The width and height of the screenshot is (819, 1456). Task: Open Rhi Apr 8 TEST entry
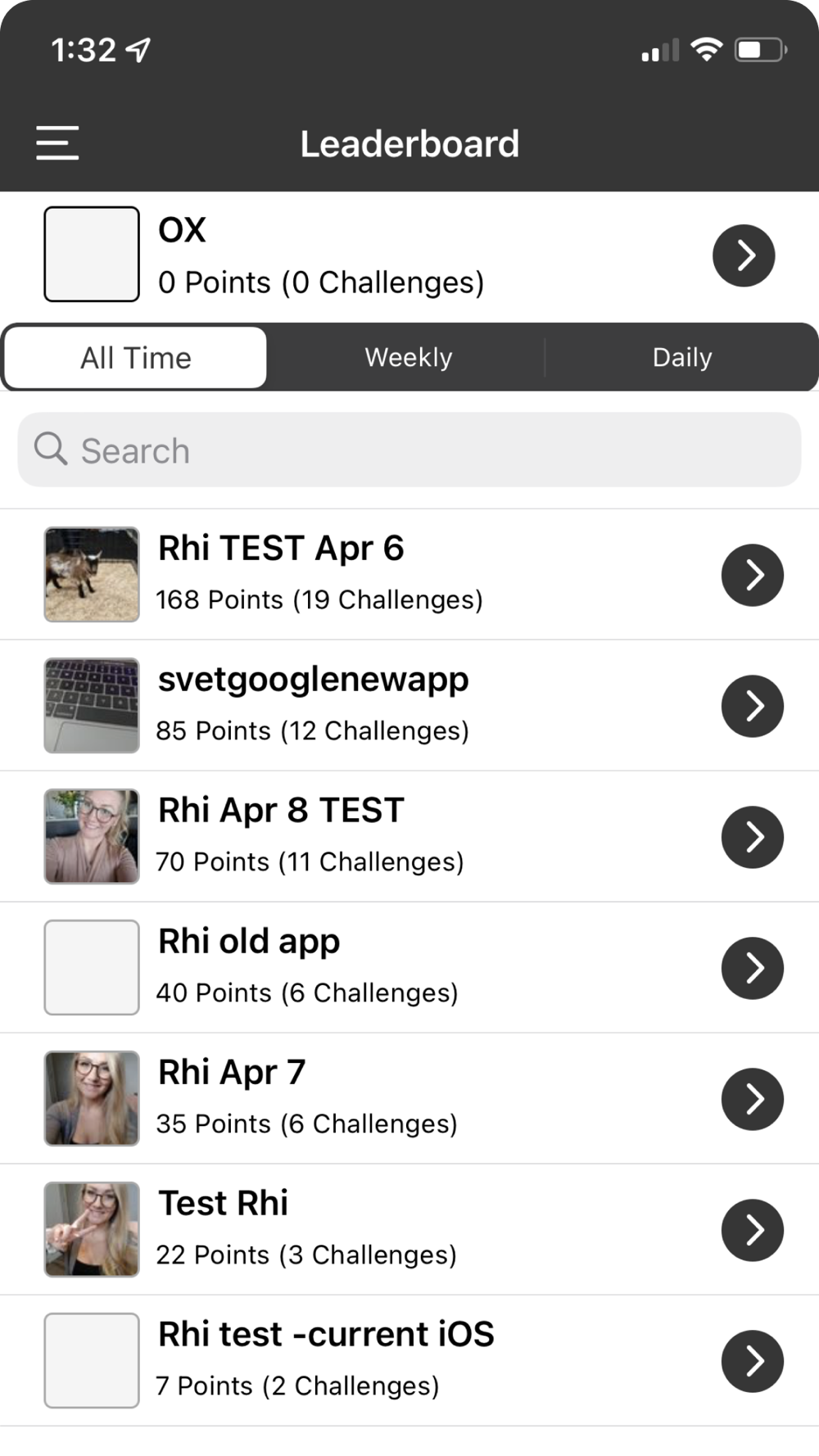(x=409, y=836)
